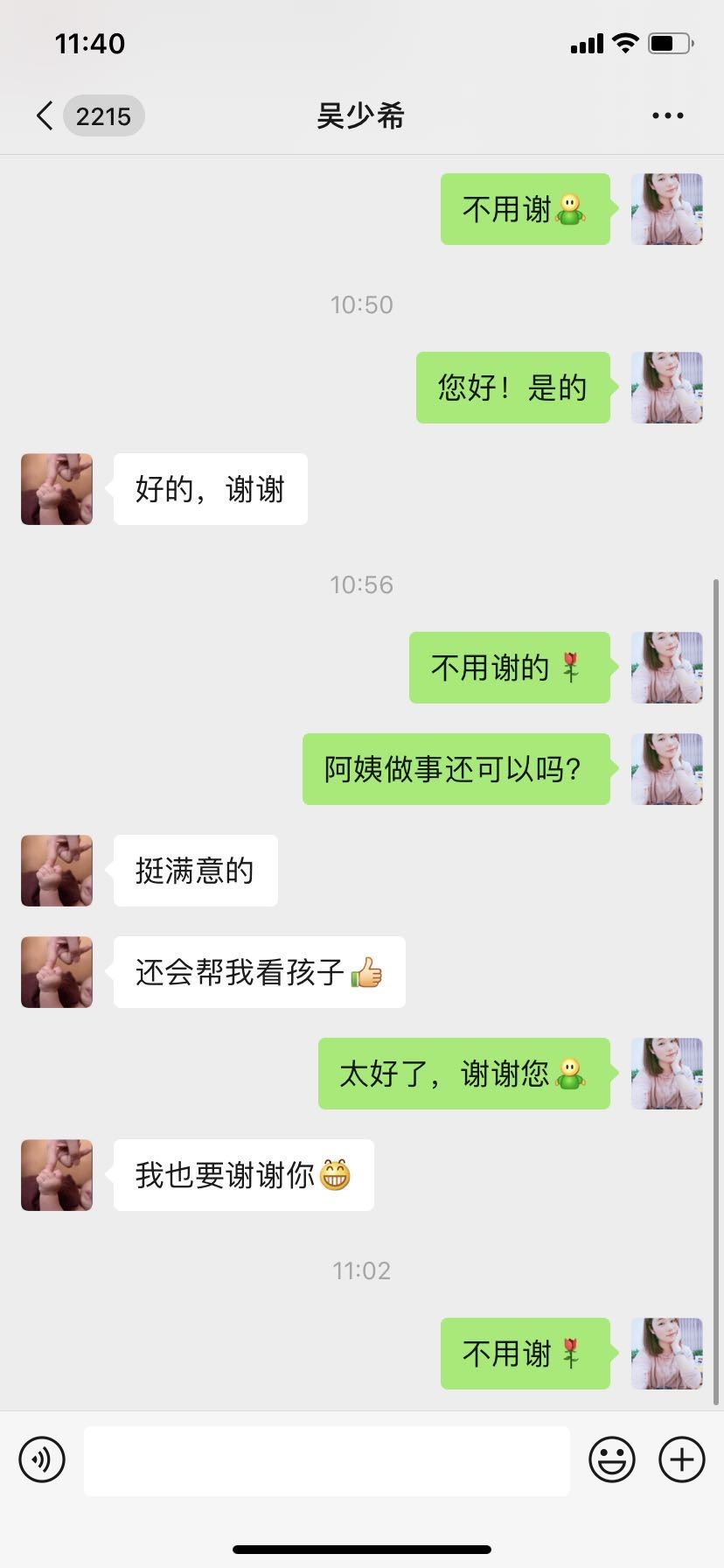
Task: Open contact avatar beside 挺满意的
Action: pos(57,871)
